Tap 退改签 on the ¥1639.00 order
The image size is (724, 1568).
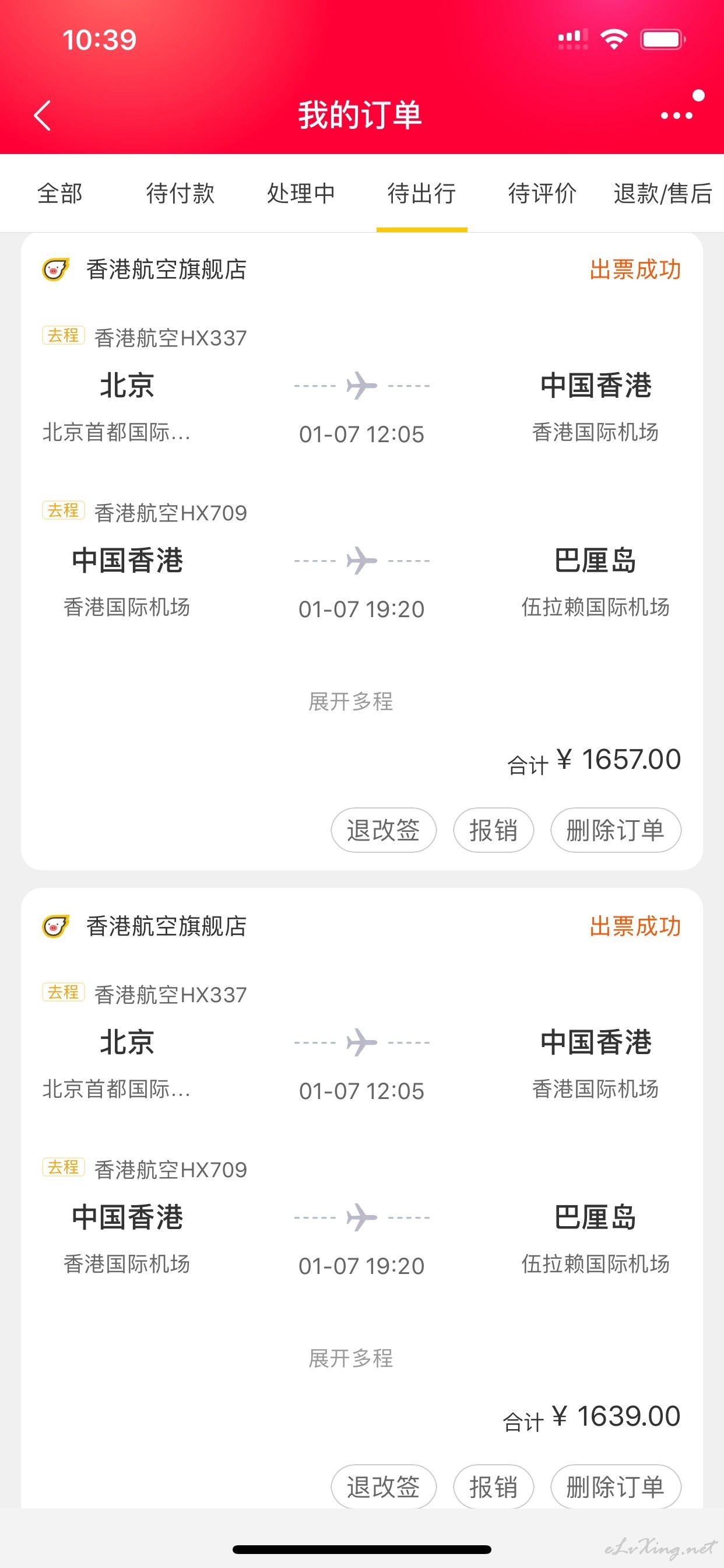click(x=384, y=1486)
